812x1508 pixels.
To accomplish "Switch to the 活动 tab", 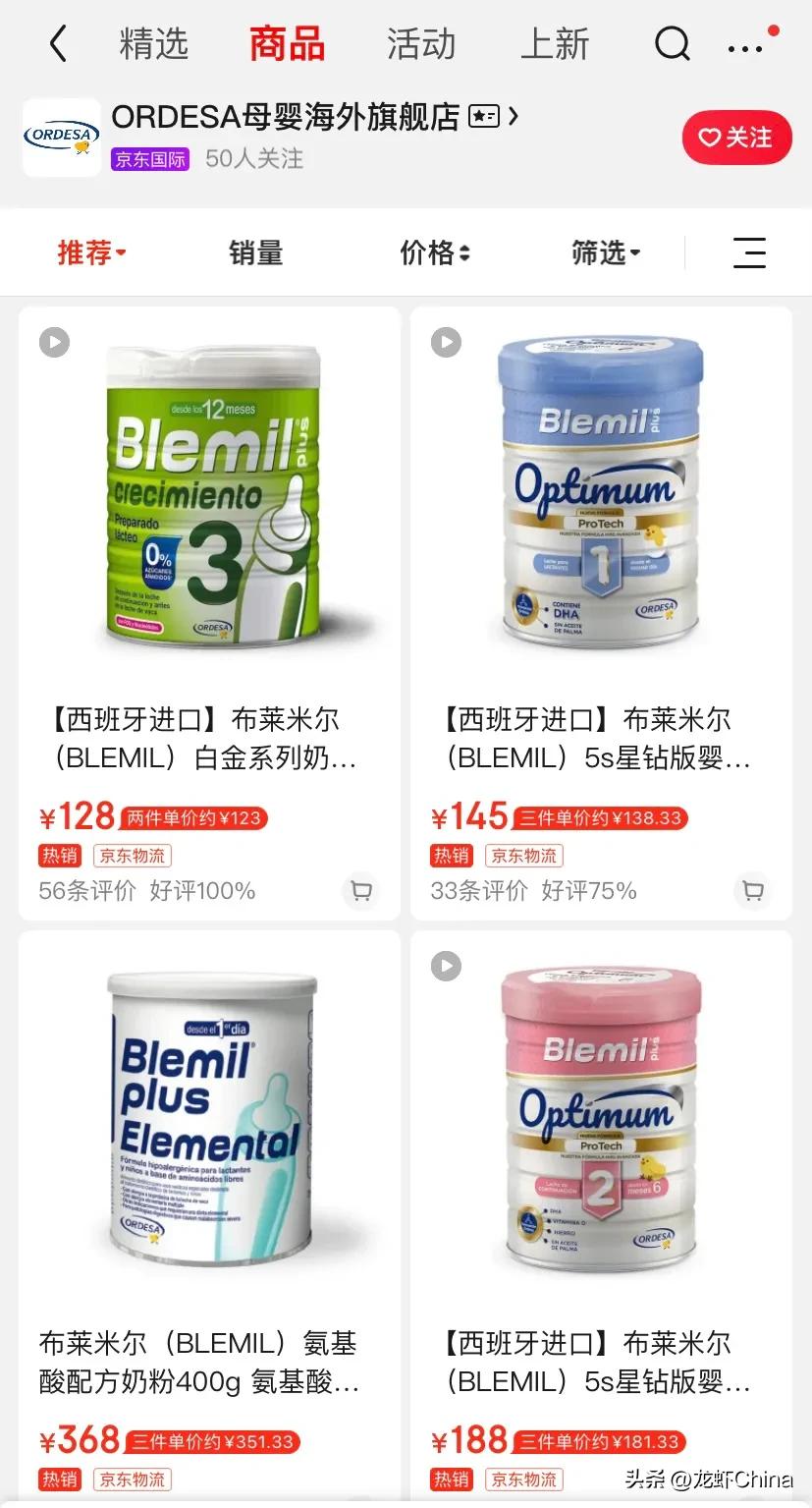I will click(420, 43).
